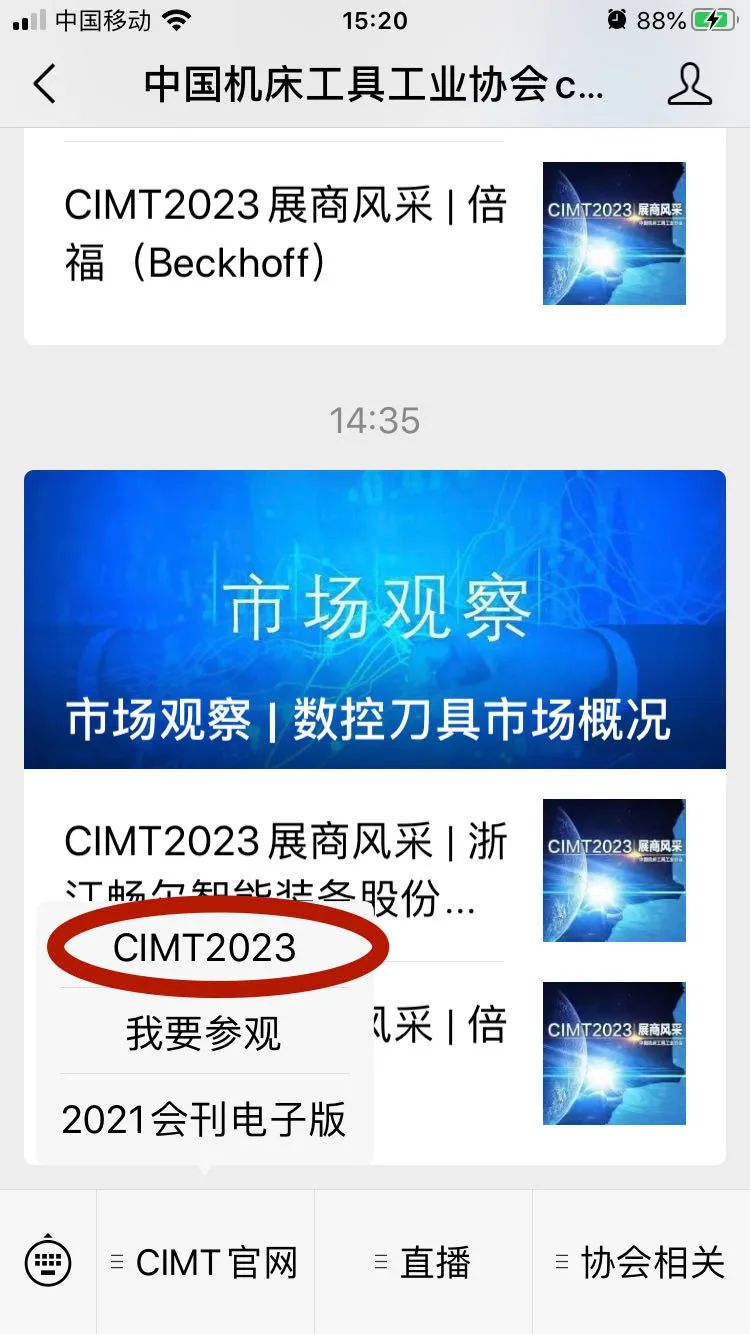
Task: Open 2021会刊电子版 from the popup menu
Action: (204, 1119)
